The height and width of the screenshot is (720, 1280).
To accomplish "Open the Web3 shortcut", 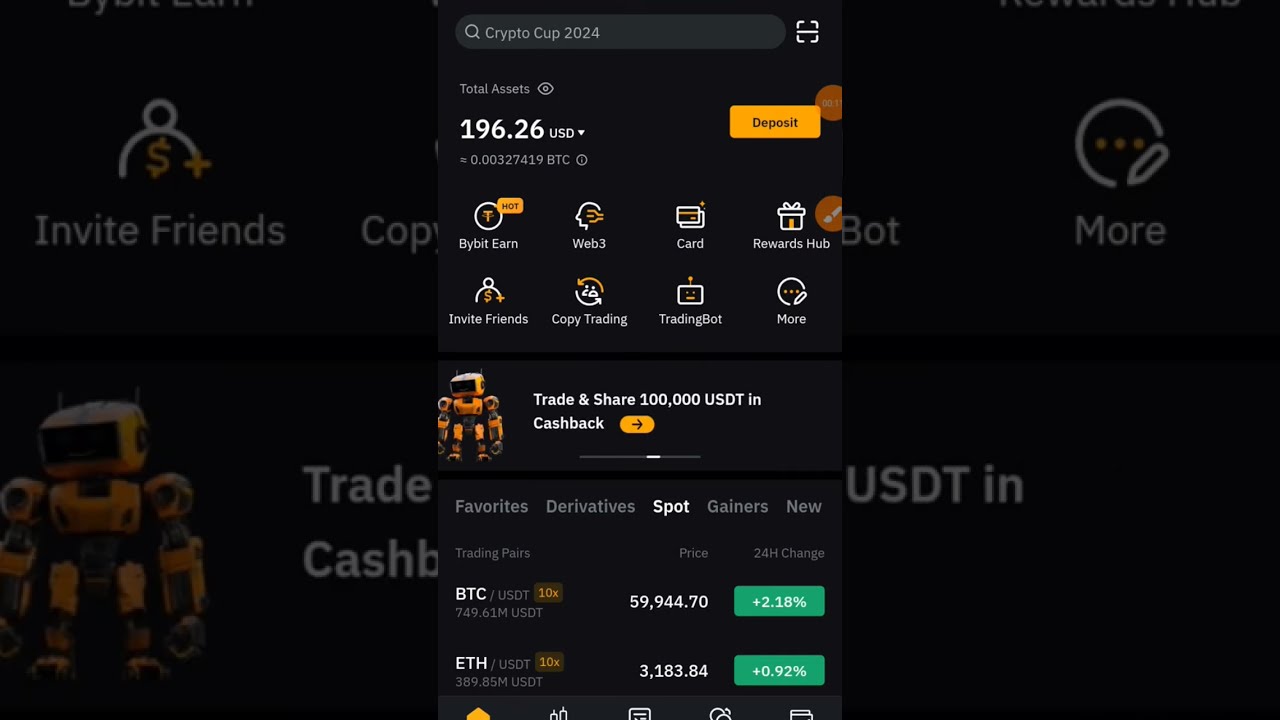I will [589, 225].
